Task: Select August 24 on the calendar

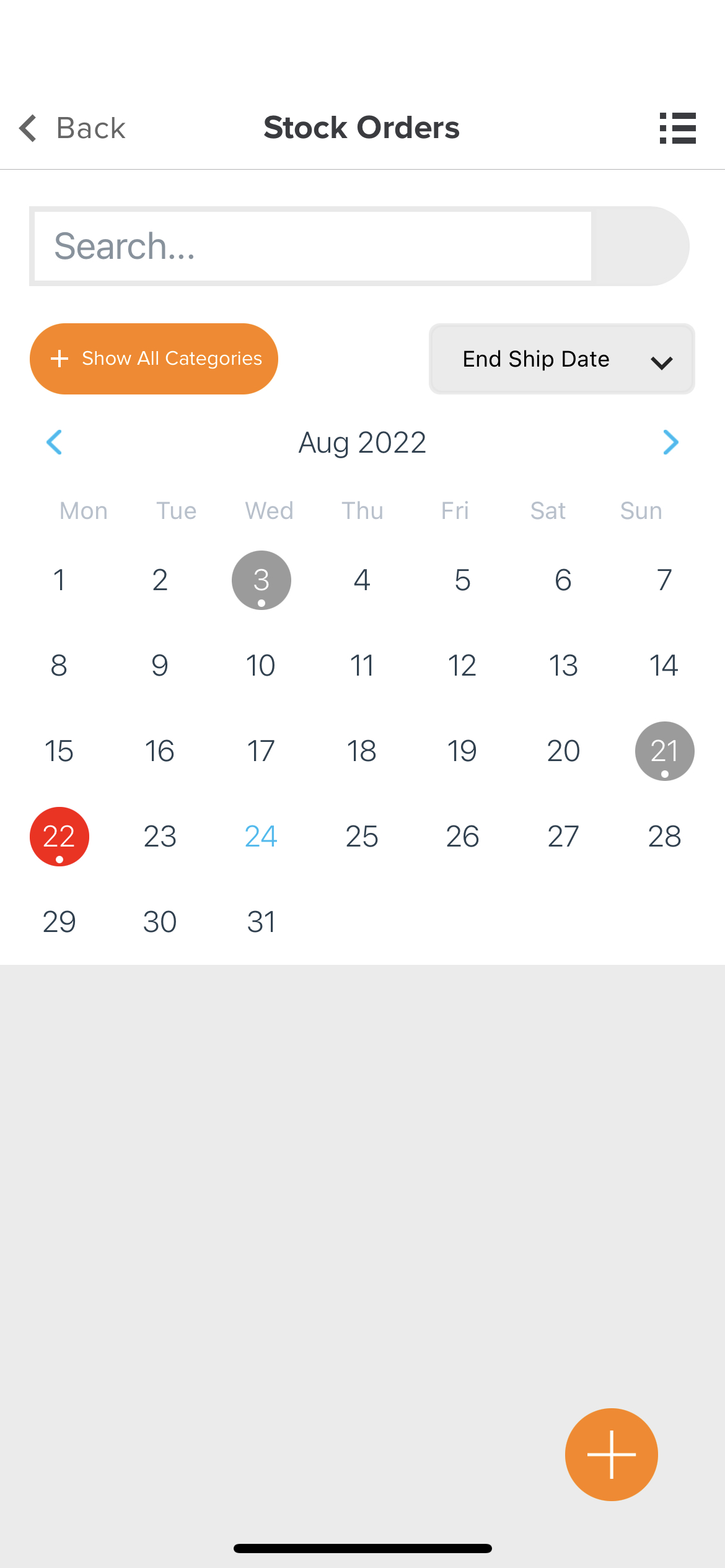Action: (x=261, y=837)
